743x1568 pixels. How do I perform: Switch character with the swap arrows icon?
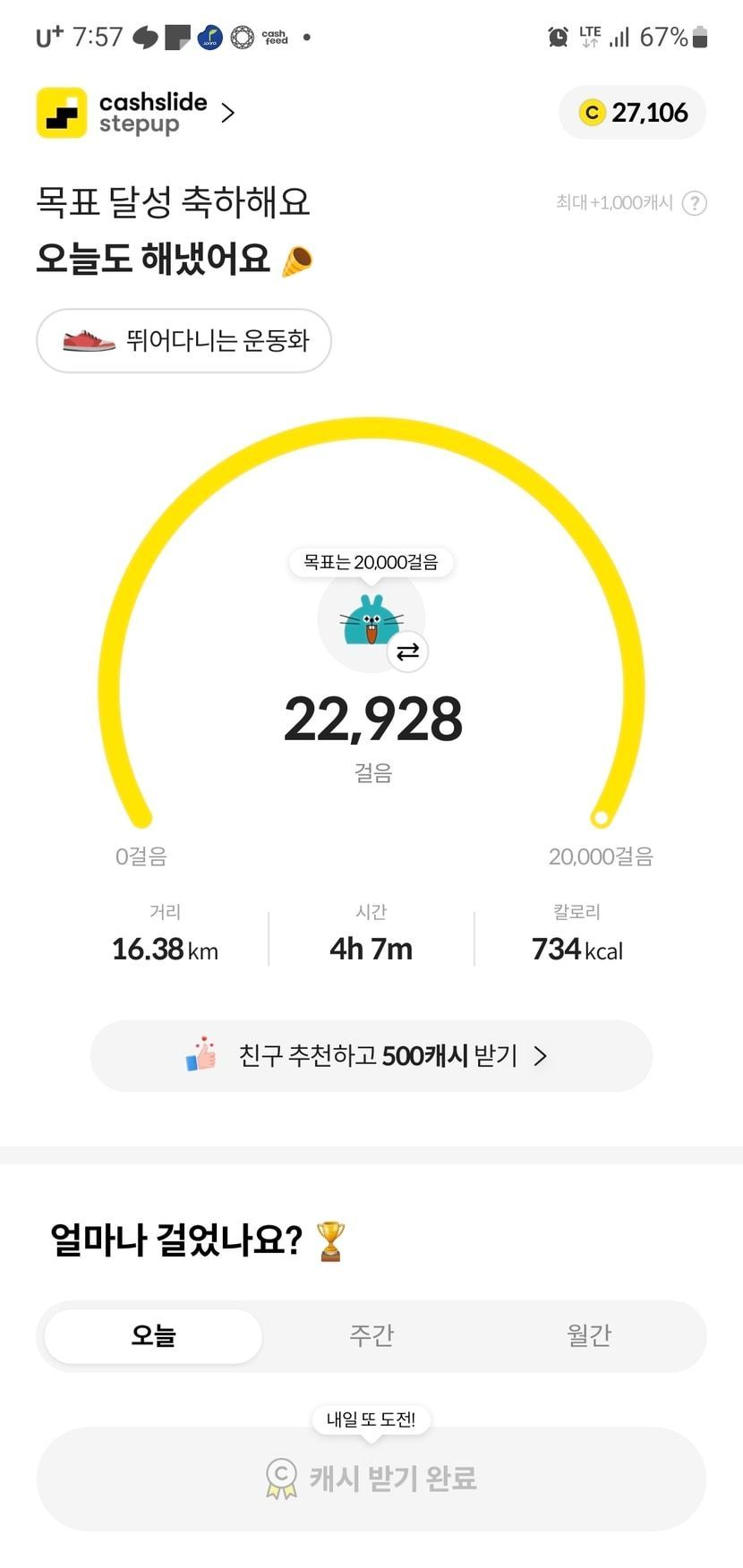point(407,652)
